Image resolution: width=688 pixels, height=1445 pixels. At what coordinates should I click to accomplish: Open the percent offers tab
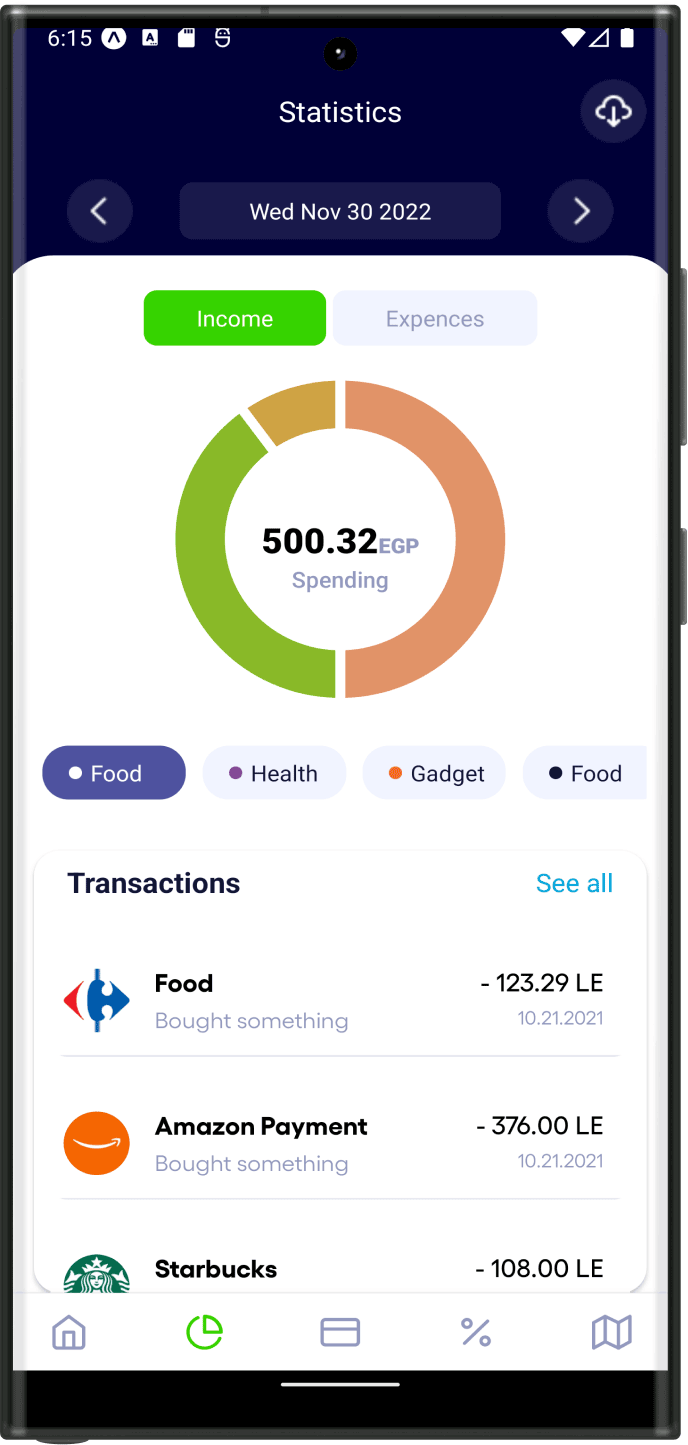pyautogui.click(x=476, y=1332)
